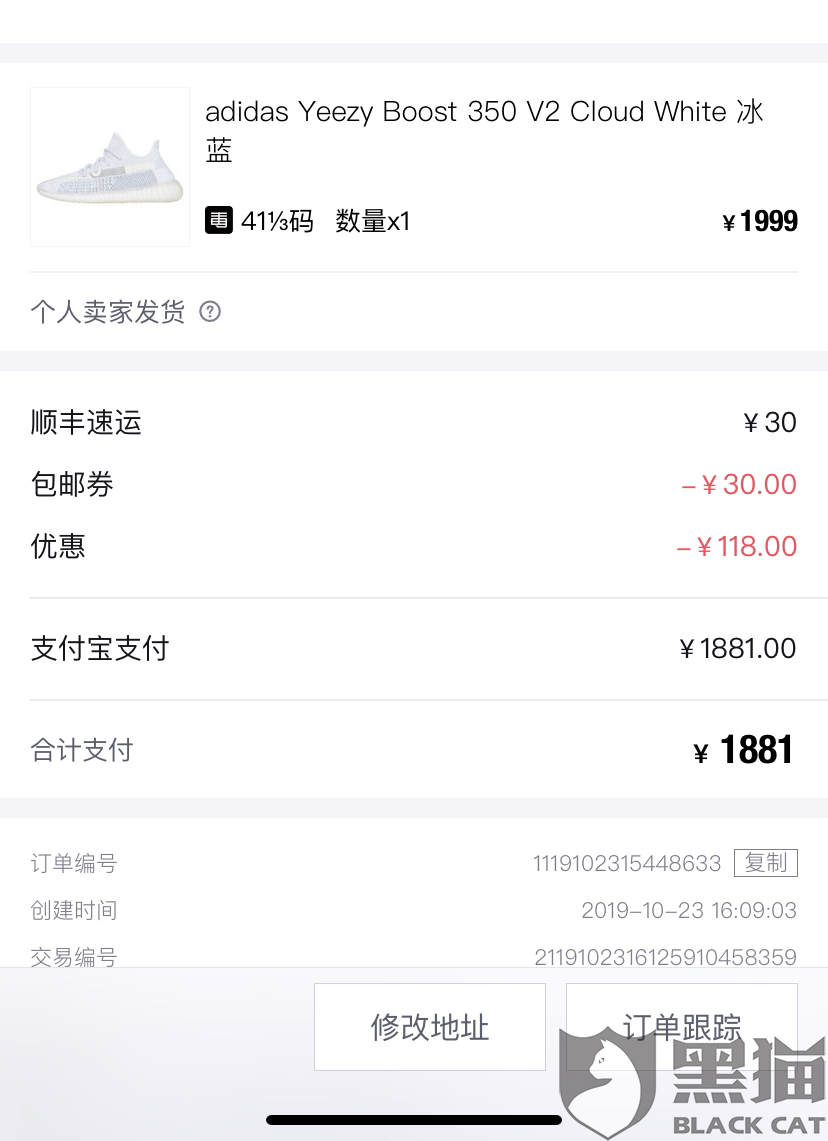Screen dimensions: 828x1141
Task: Open the Yeezy Boost 350 V2 product thumbnail
Action: 110,167
